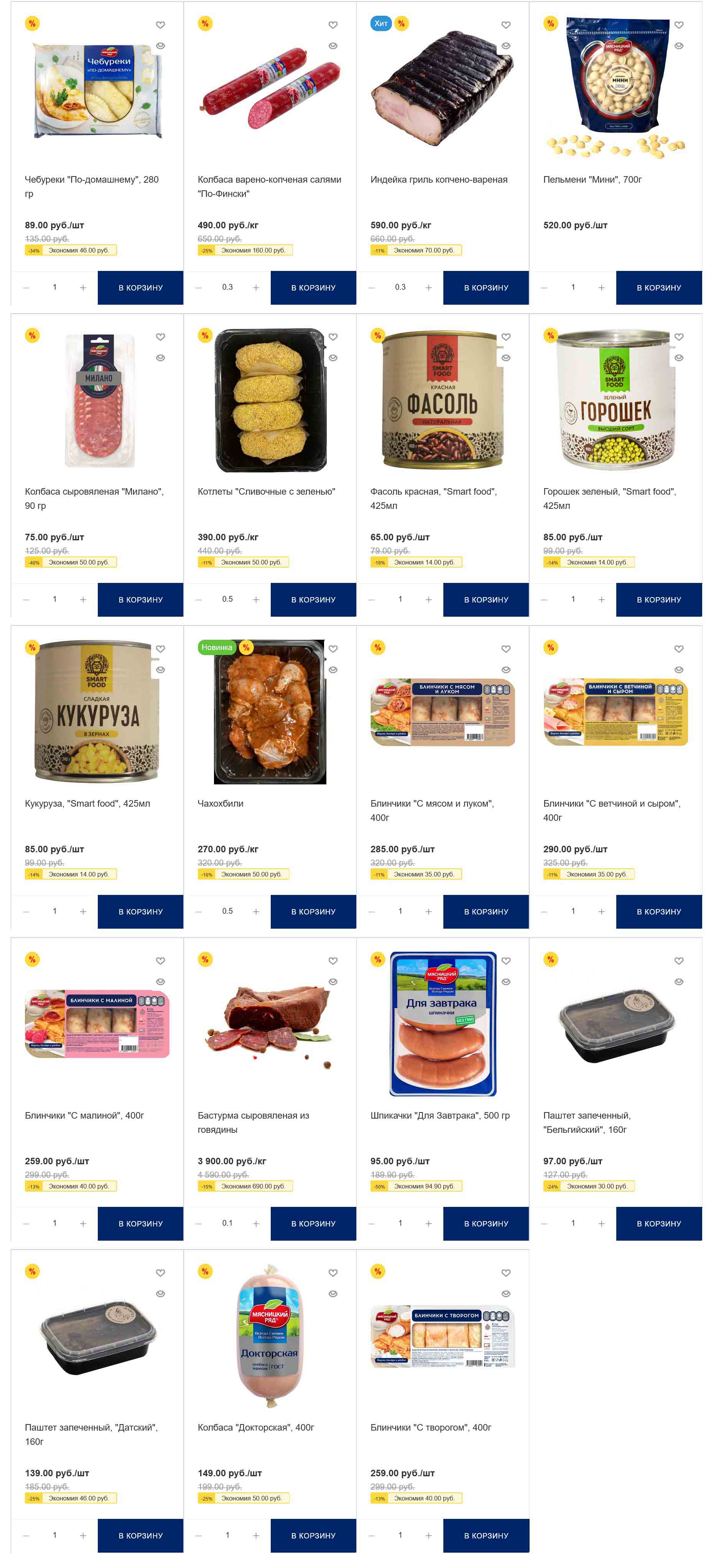711x1568 pixels.
Task: Increase quantity of Бастурма сыровяленая
Action: coord(255,1223)
